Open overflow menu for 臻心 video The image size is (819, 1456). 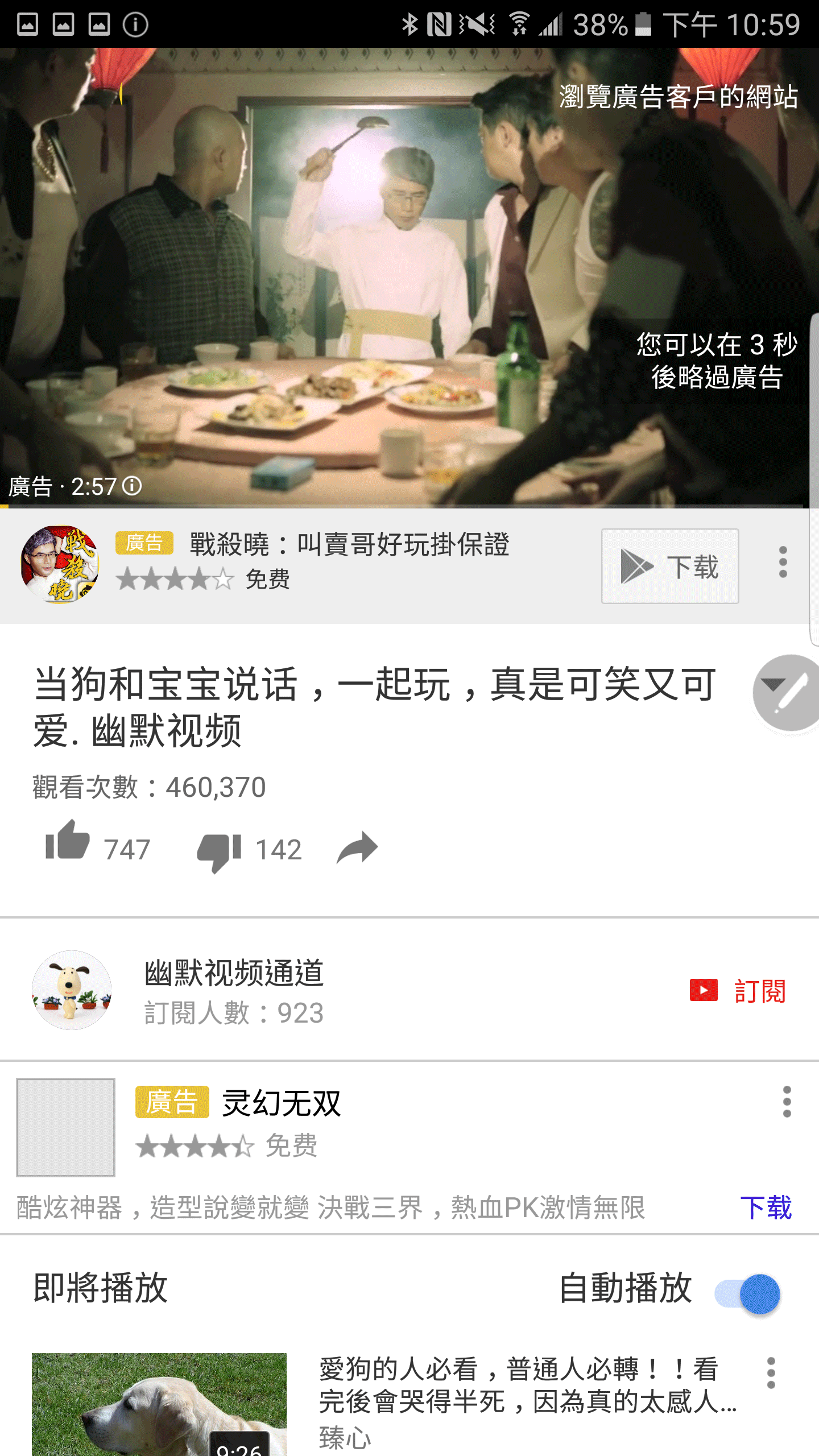771,1374
